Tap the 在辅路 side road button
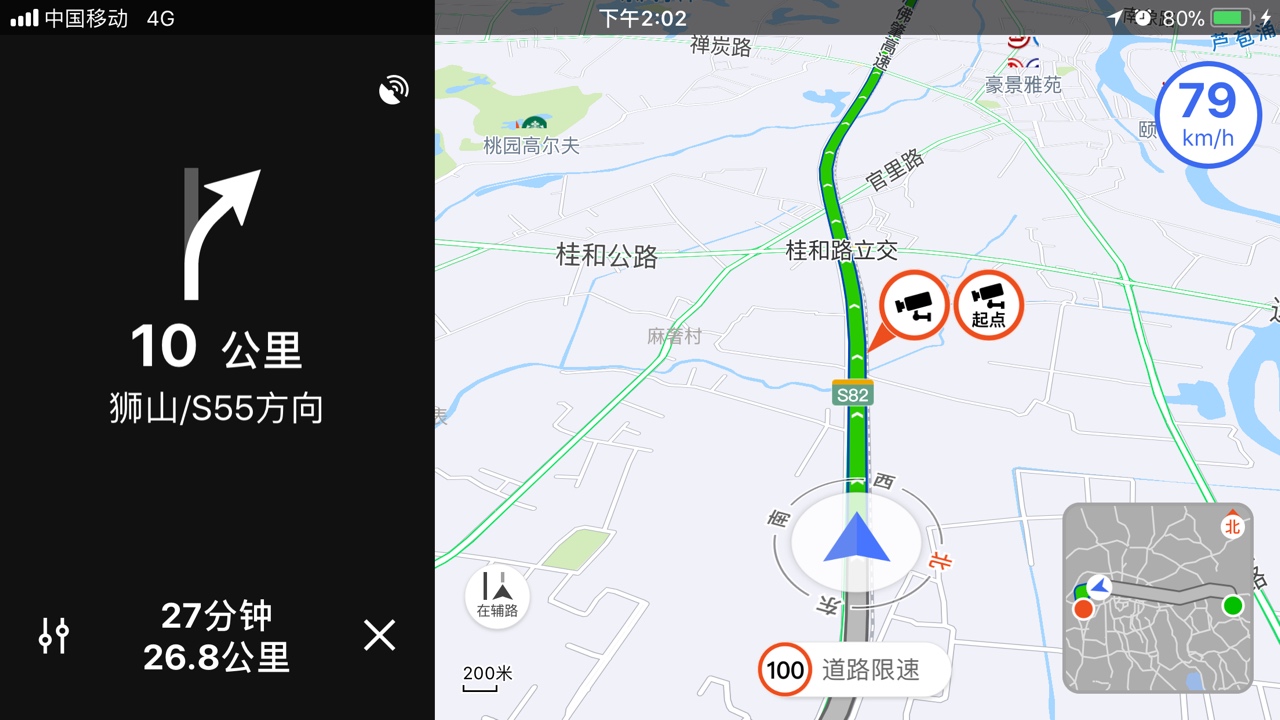The height and width of the screenshot is (720, 1280). (497, 596)
